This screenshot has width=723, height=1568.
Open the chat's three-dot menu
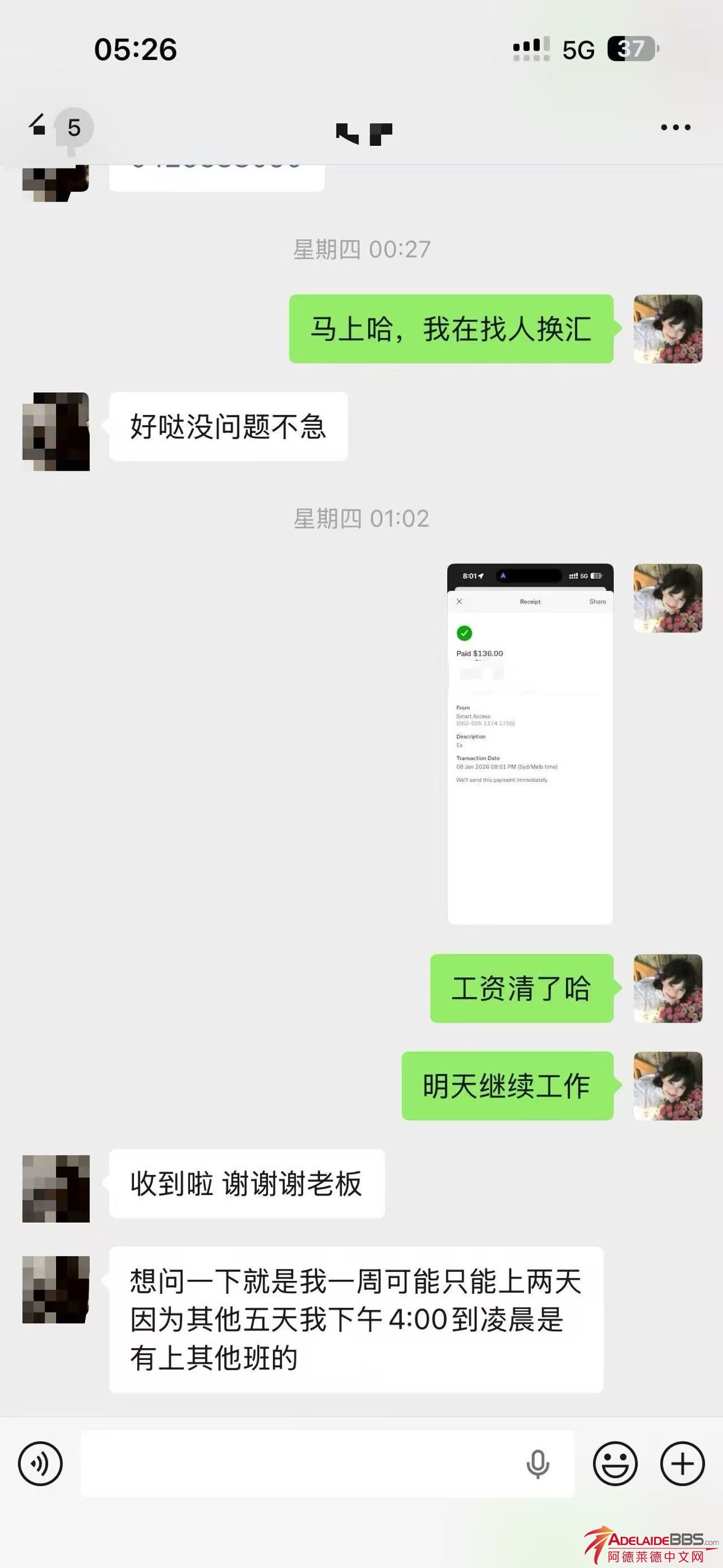pos(676,127)
